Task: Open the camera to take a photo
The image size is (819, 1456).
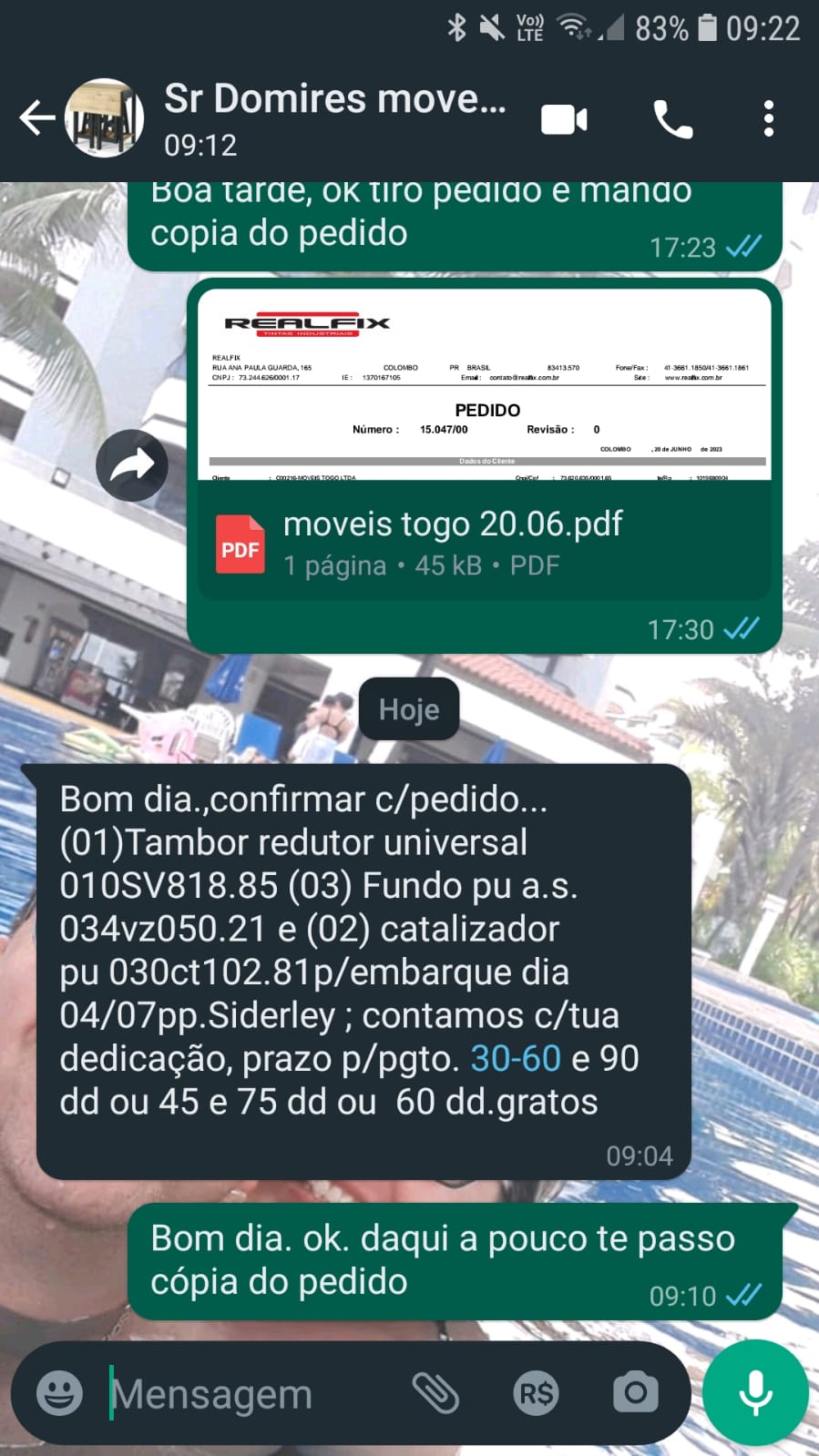Action: click(635, 1393)
